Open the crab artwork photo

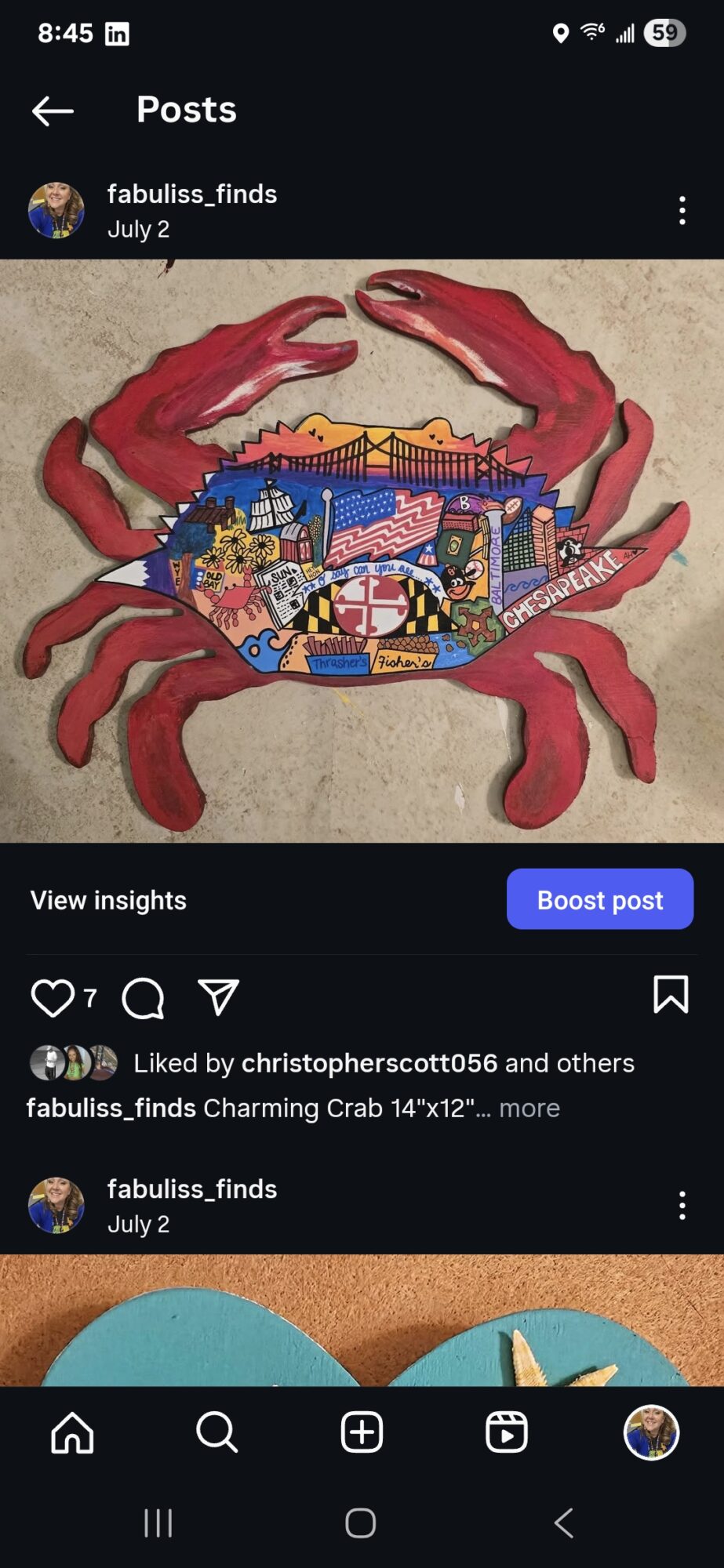pos(362,550)
